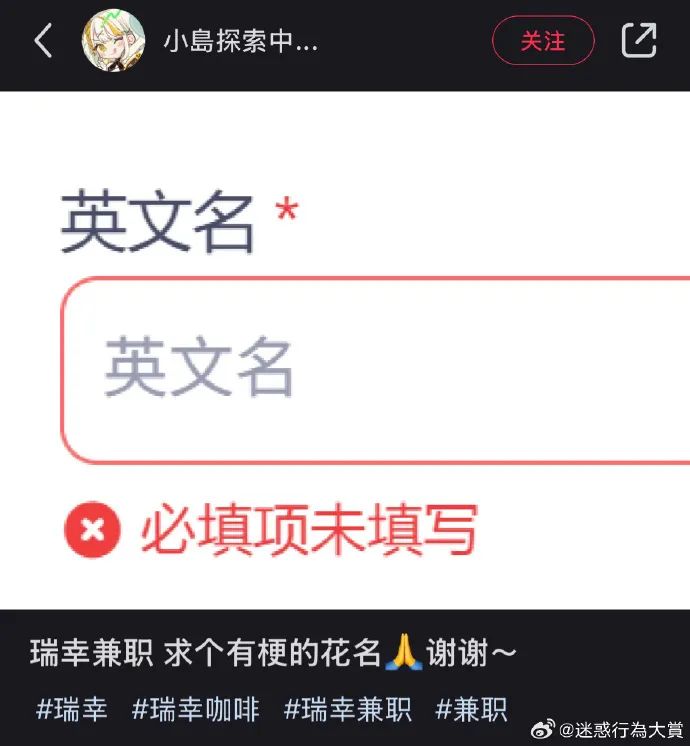Image resolution: width=690 pixels, height=746 pixels.
Task: Open the #瑞幸兼职 hashtag
Action: [348, 710]
